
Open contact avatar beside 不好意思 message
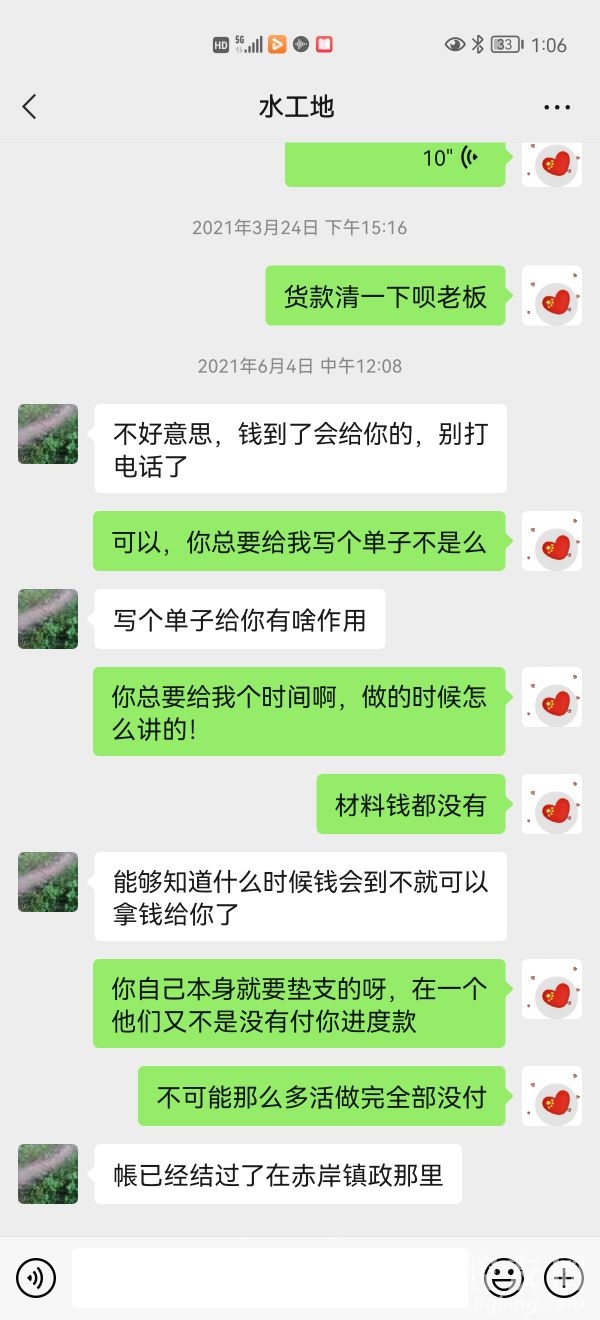point(48,434)
